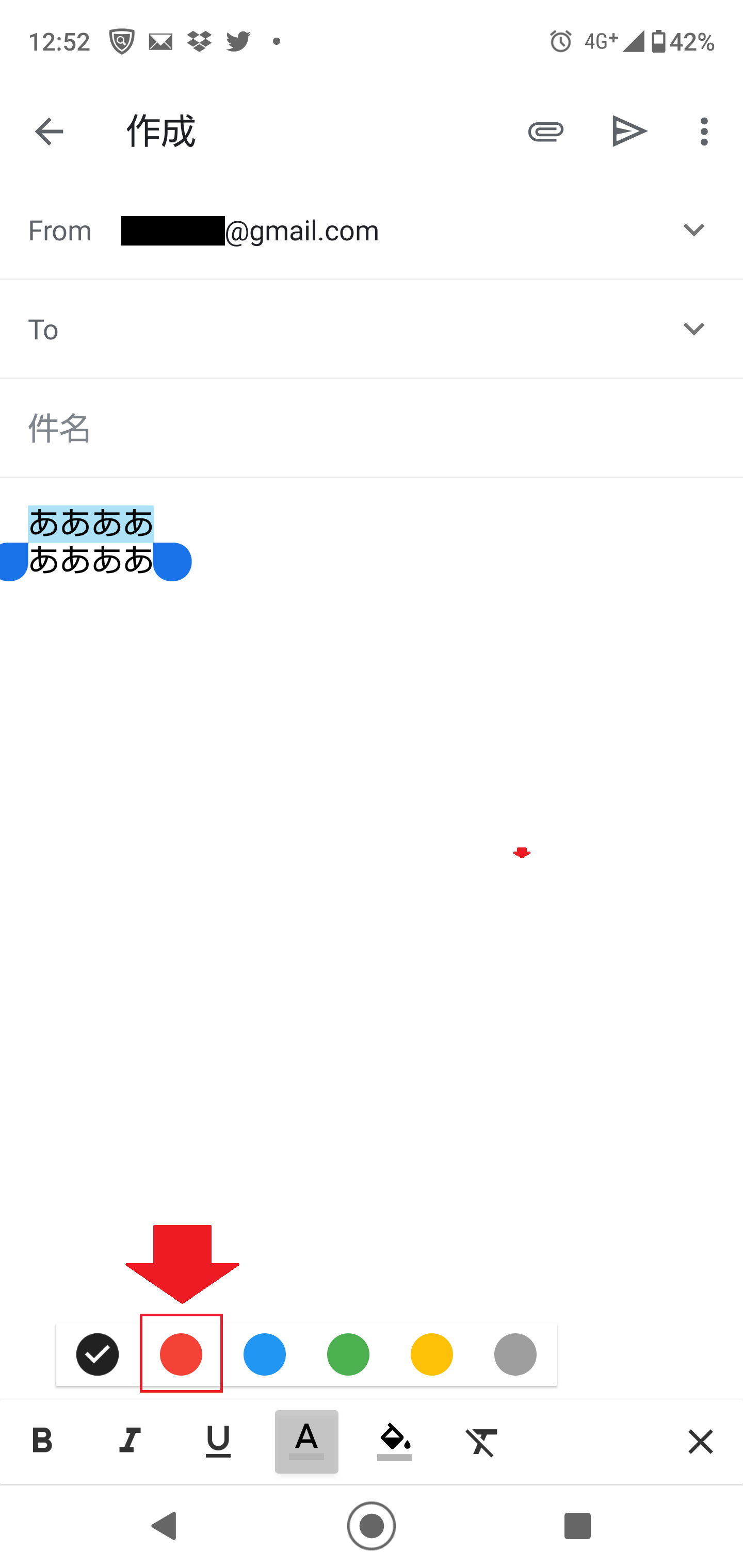Expand the From account dropdown
This screenshot has width=743, height=1568.
(693, 230)
